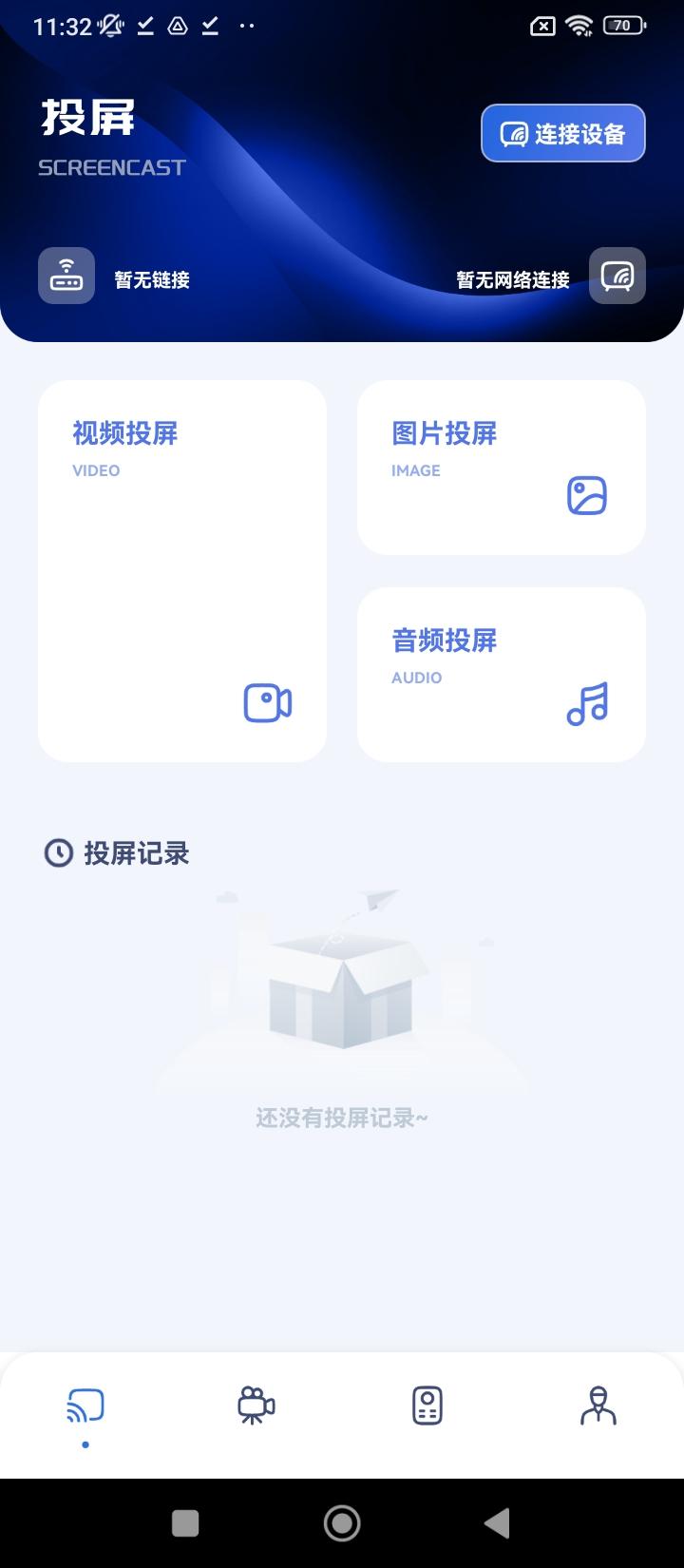The width and height of the screenshot is (684, 1568).
Task: Go to the profile tab
Action: tap(598, 1405)
